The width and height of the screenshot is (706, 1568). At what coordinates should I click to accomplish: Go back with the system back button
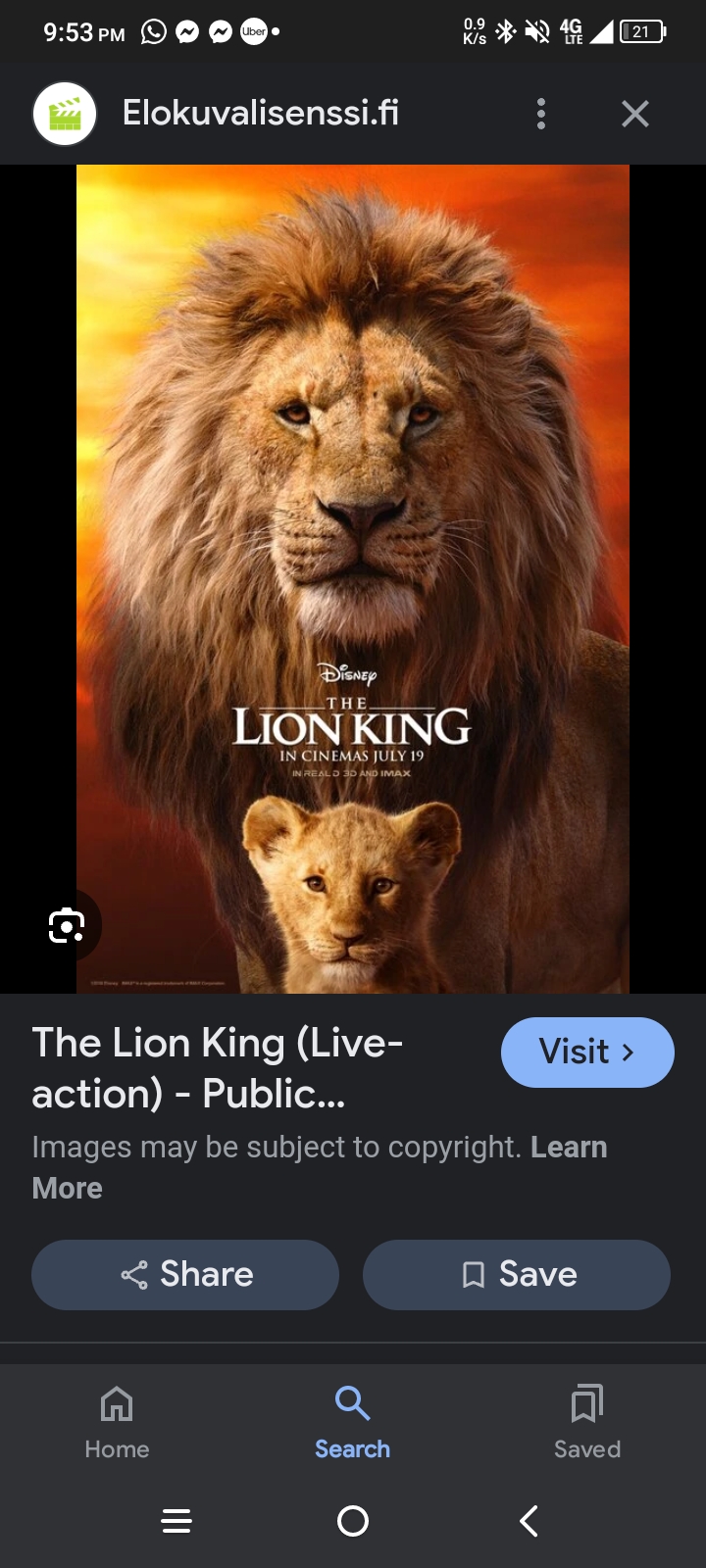tap(529, 1521)
